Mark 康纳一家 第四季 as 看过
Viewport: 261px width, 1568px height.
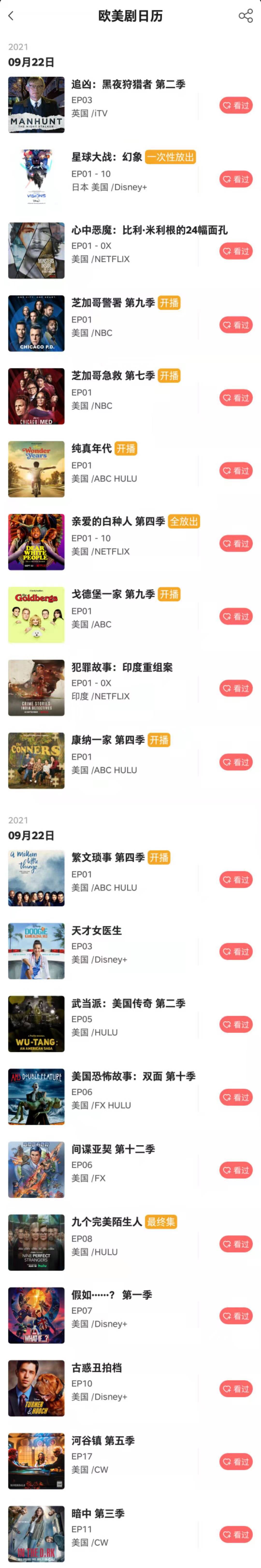(x=236, y=762)
